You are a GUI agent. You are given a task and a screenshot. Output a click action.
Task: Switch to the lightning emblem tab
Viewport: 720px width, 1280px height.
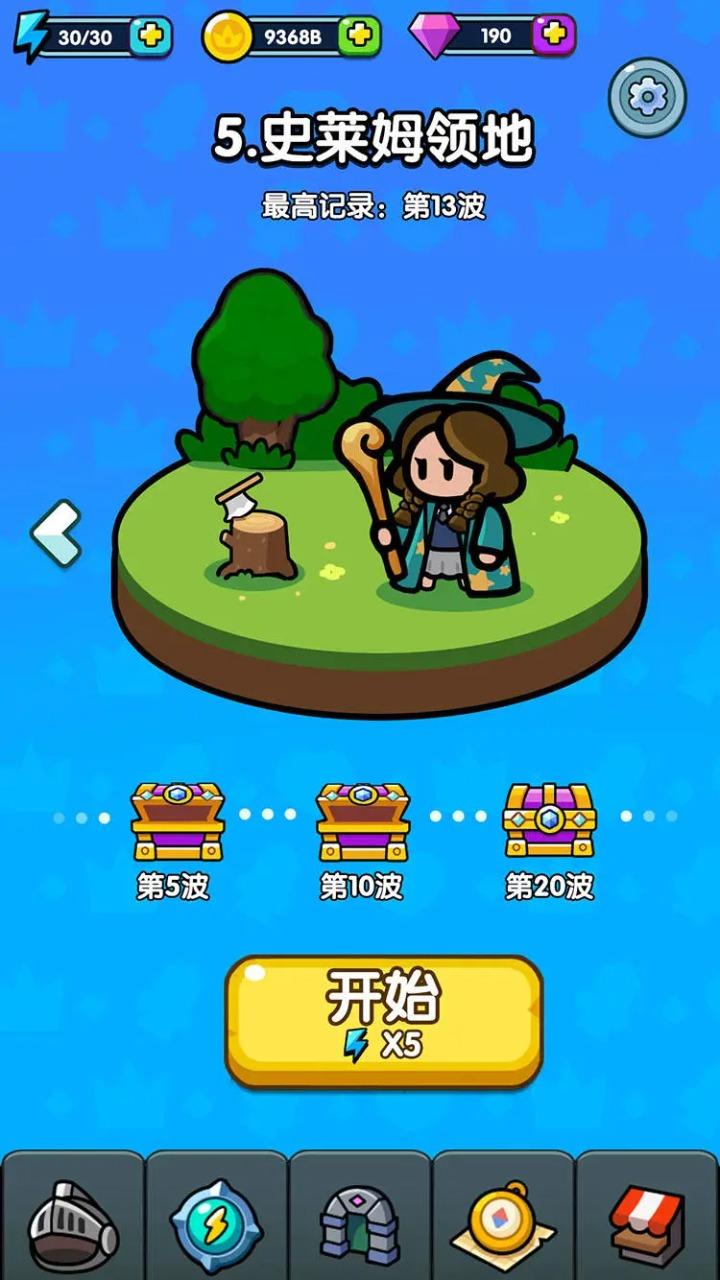coord(215,1224)
